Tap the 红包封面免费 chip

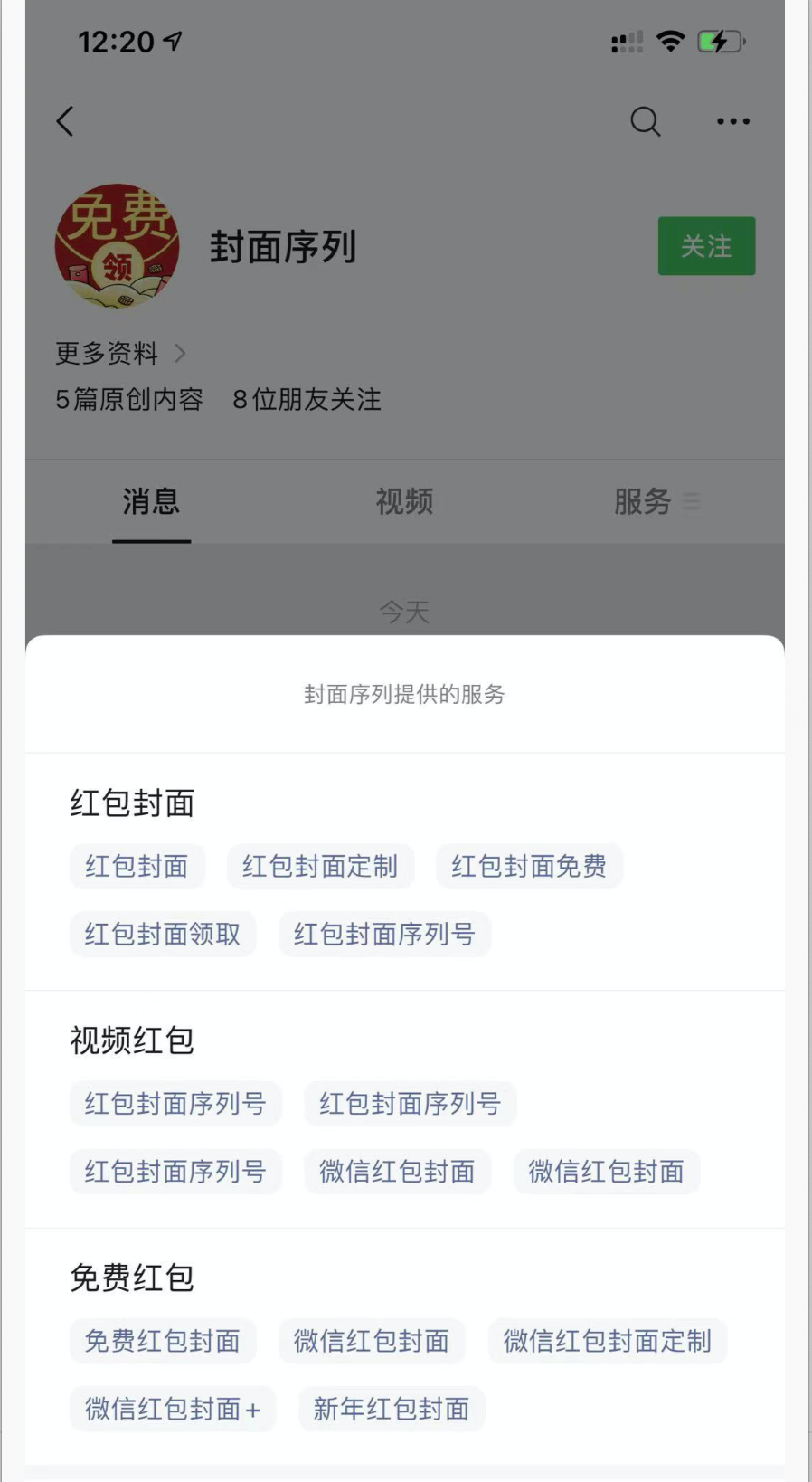pyautogui.click(x=529, y=867)
